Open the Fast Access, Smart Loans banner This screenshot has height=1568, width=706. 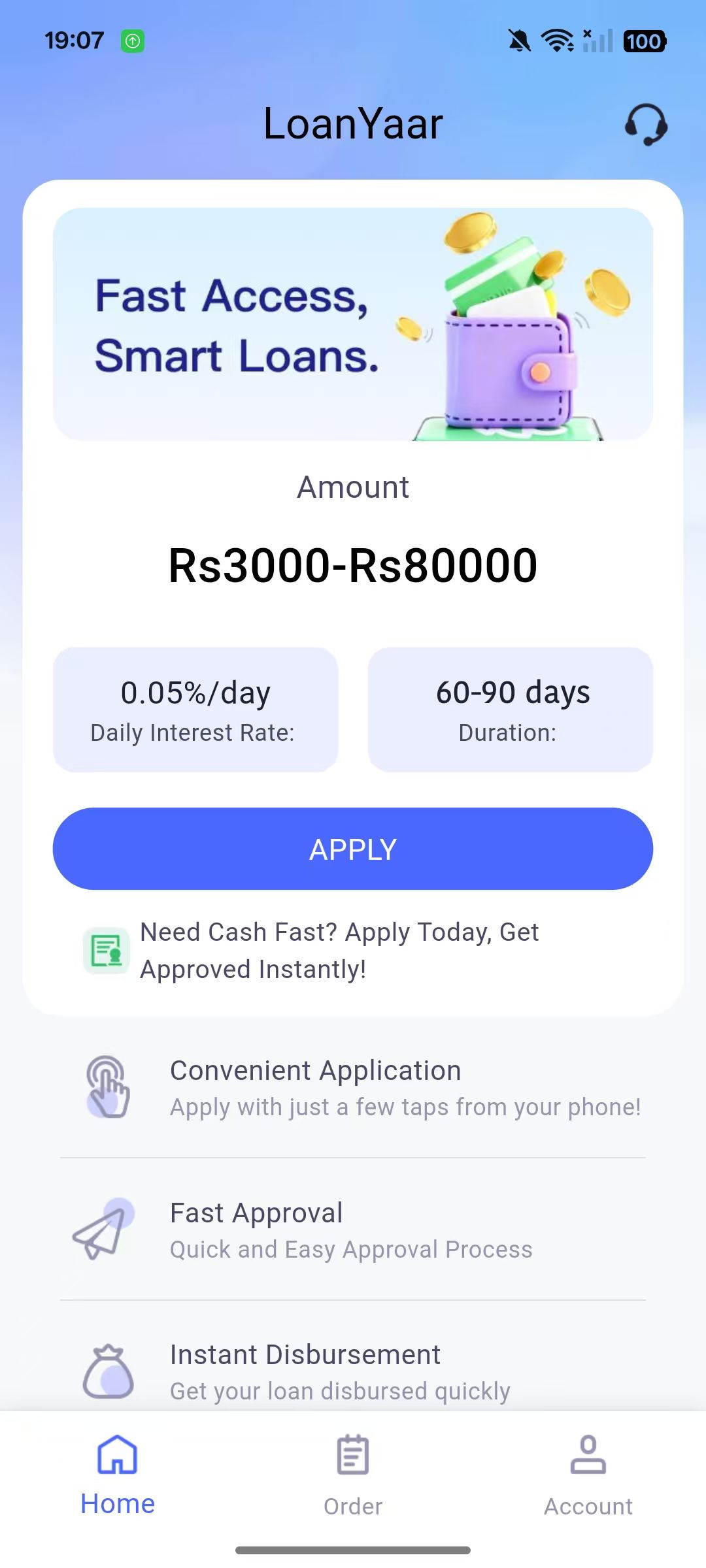tap(353, 324)
